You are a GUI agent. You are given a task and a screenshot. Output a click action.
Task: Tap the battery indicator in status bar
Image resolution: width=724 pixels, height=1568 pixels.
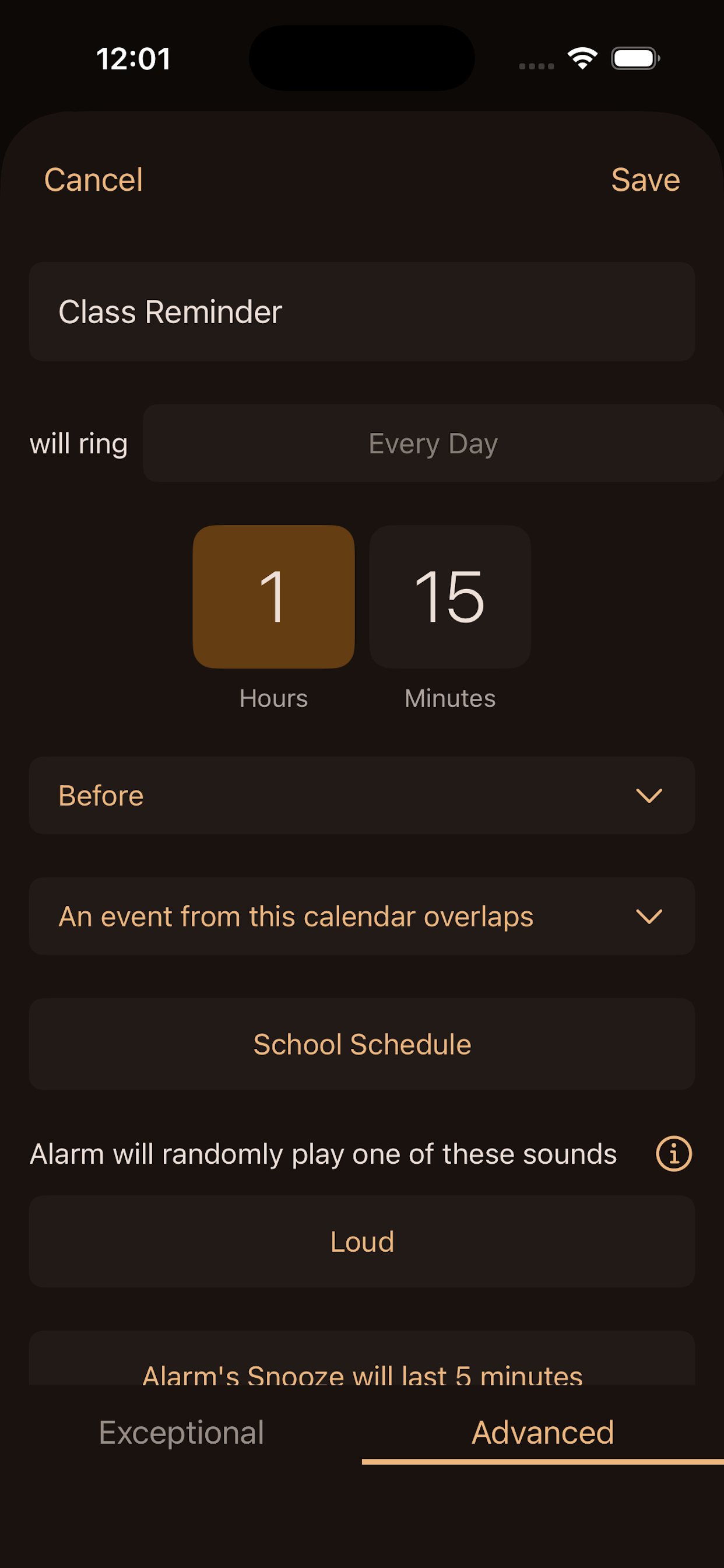pos(633,57)
